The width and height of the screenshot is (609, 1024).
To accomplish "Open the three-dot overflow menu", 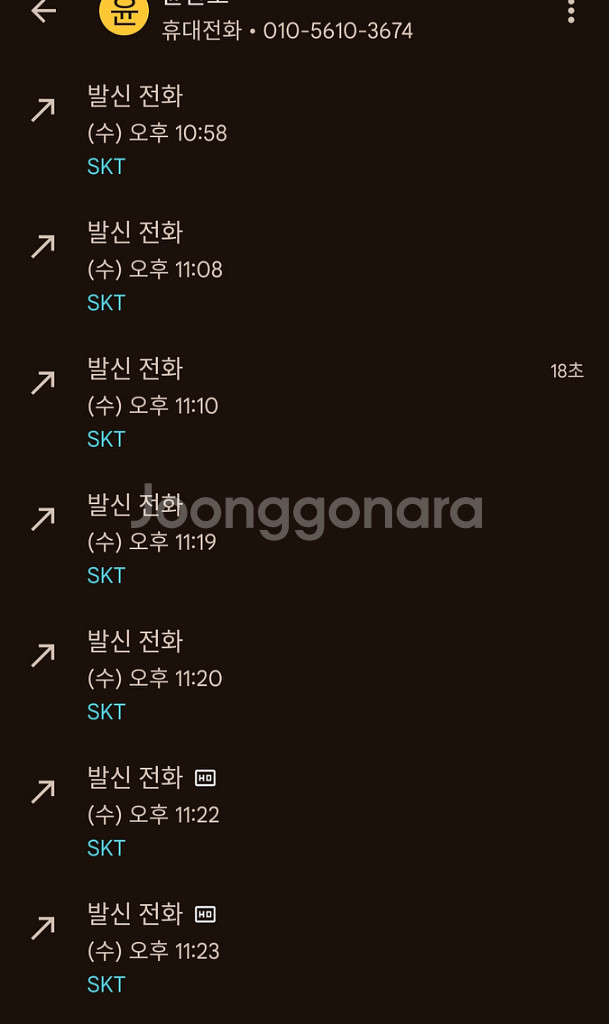I will click(x=571, y=12).
